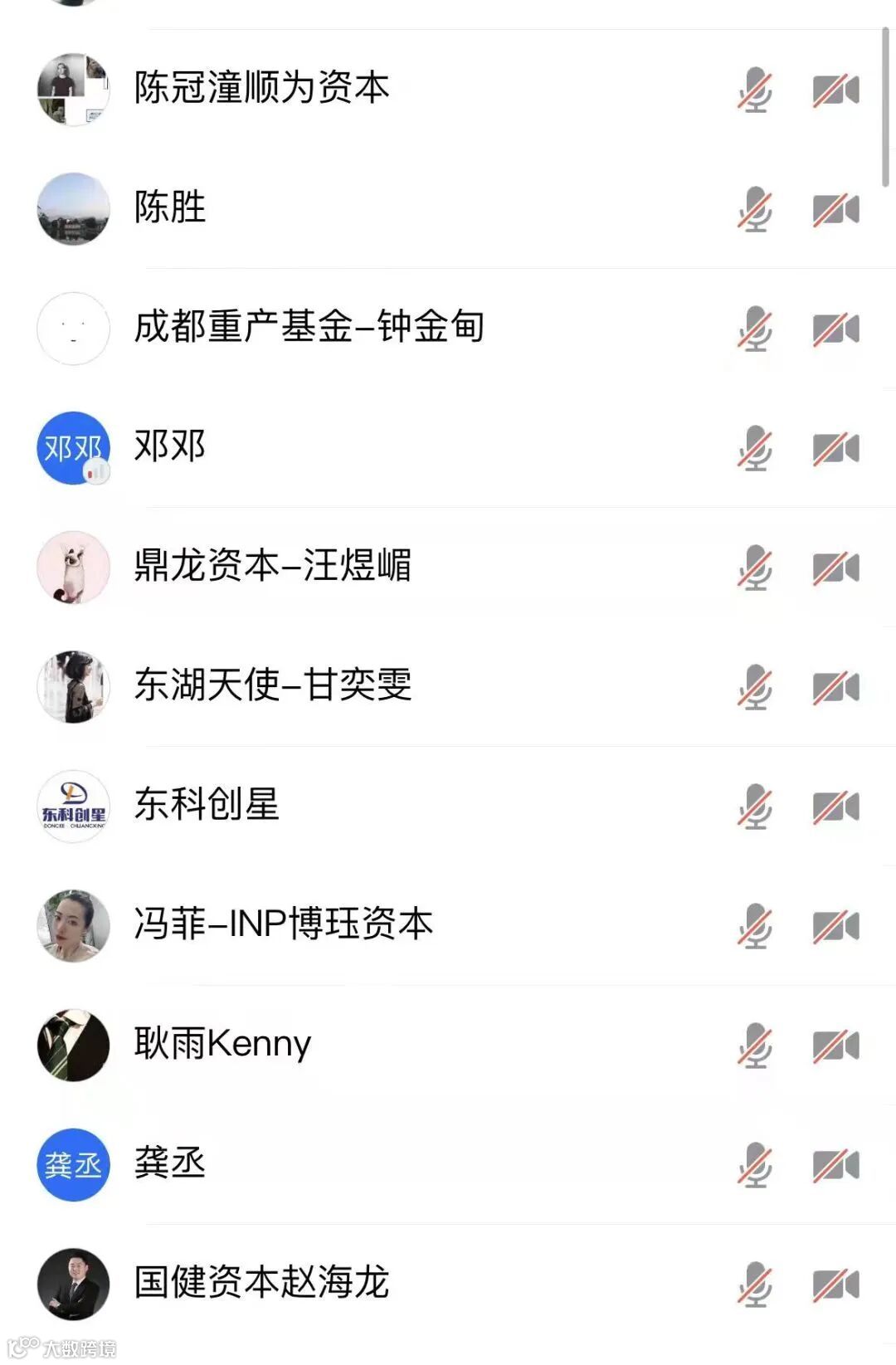Viewport: 896px width, 1365px height.
Task: Tap the camera icon for 东科创星
Action: (x=835, y=807)
